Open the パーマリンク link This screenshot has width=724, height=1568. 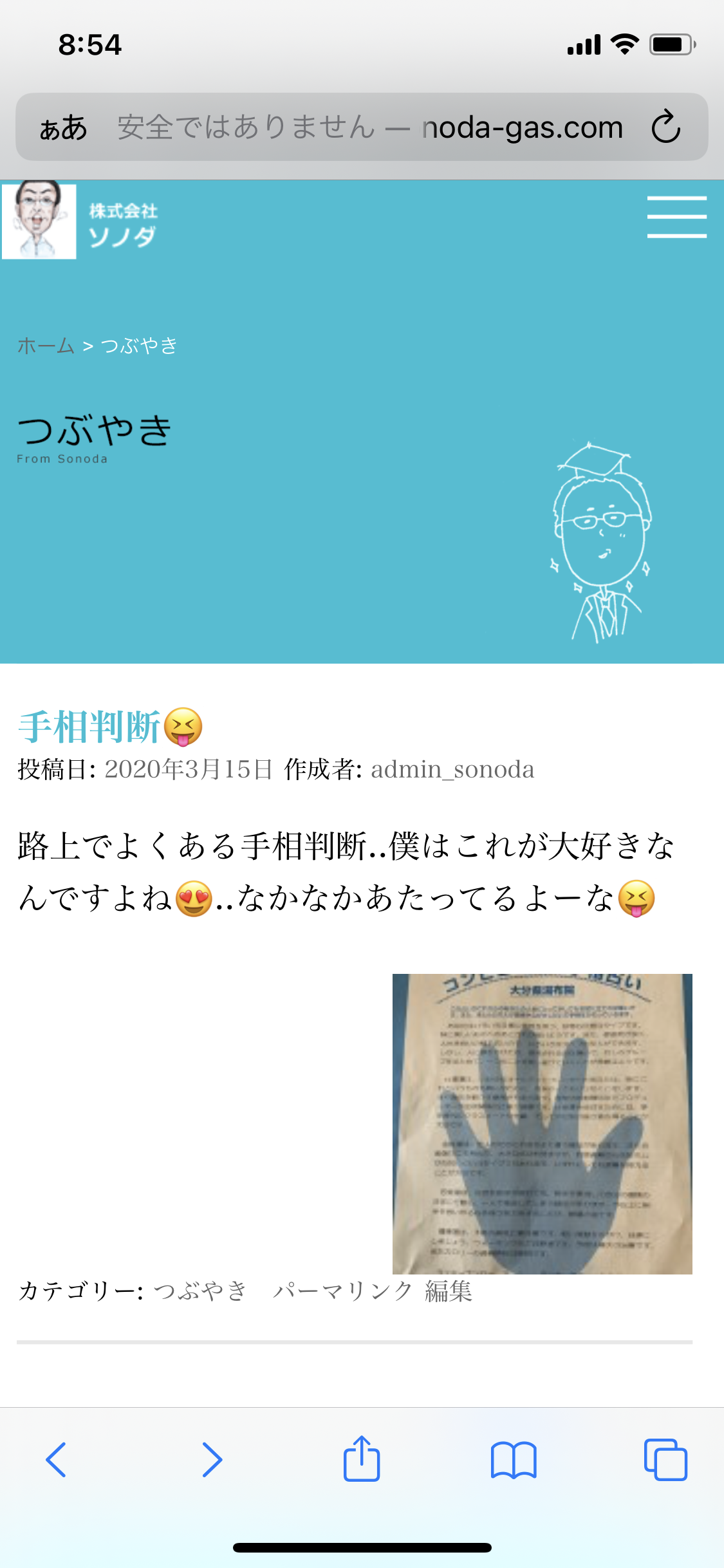(x=342, y=1291)
